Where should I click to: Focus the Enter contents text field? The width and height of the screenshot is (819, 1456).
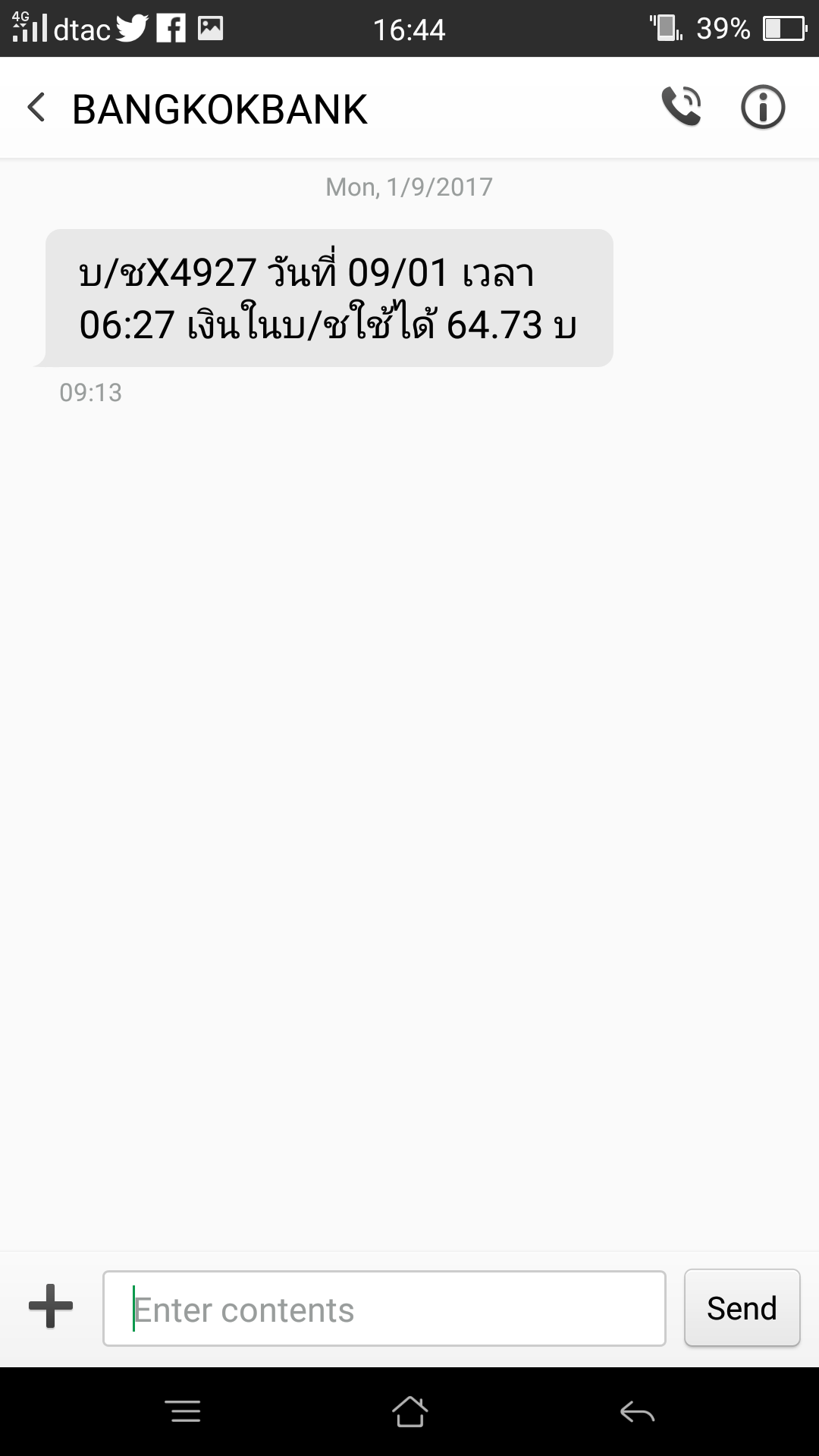[x=384, y=1309]
